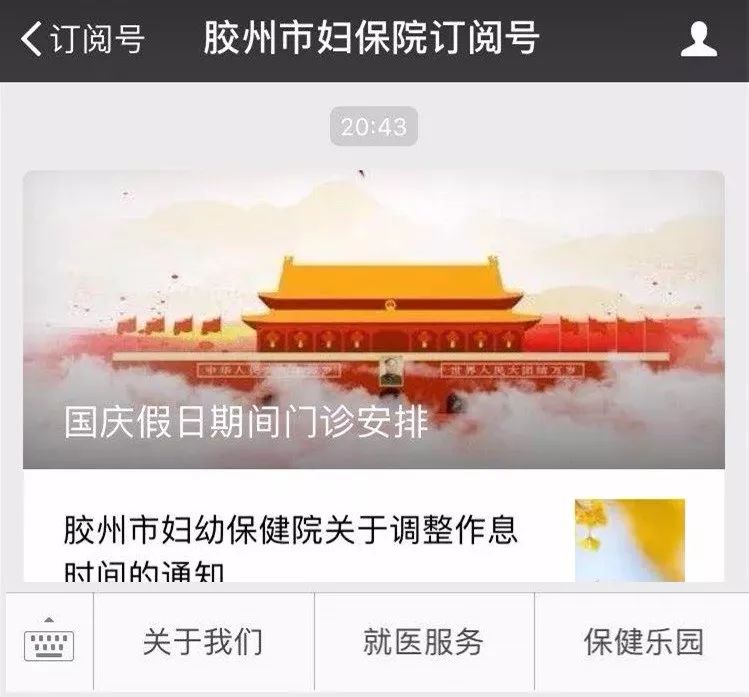Switch to keyboard input mode
This screenshot has height=697, width=749.
[49, 641]
